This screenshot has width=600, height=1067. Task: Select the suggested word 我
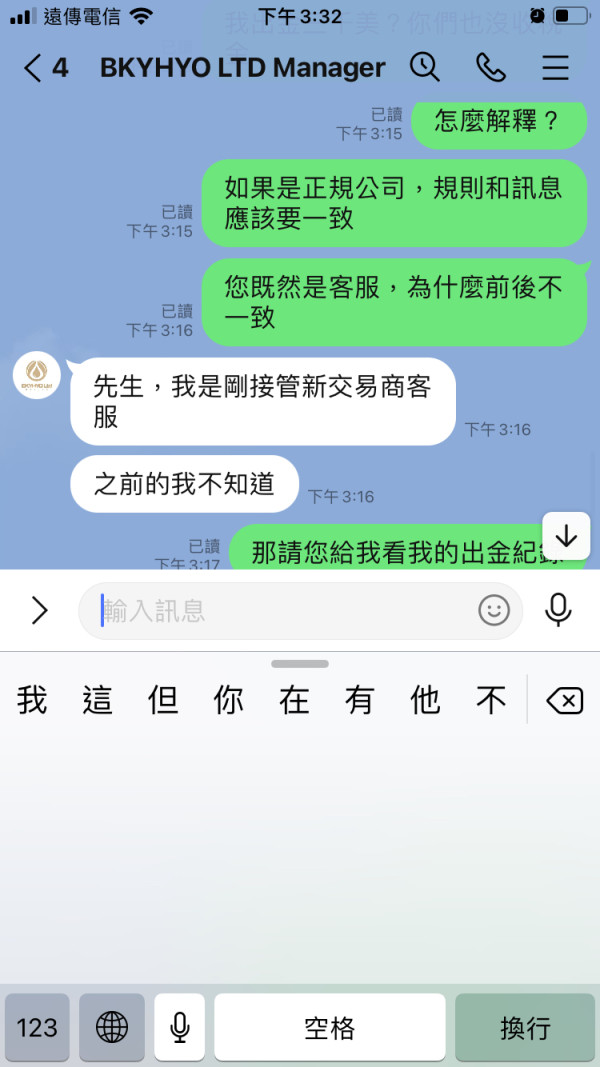tap(31, 700)
